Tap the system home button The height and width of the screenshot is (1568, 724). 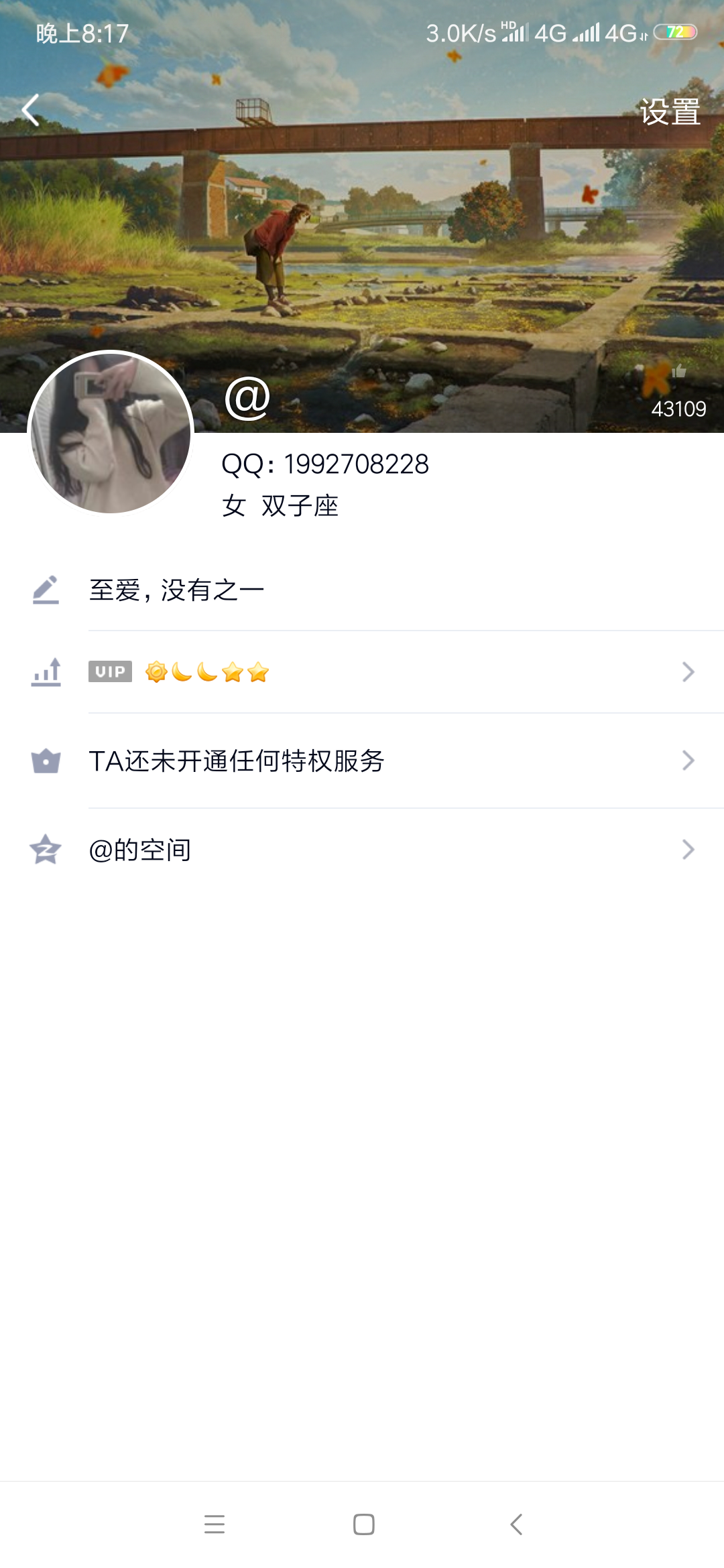coord(363,1524)
